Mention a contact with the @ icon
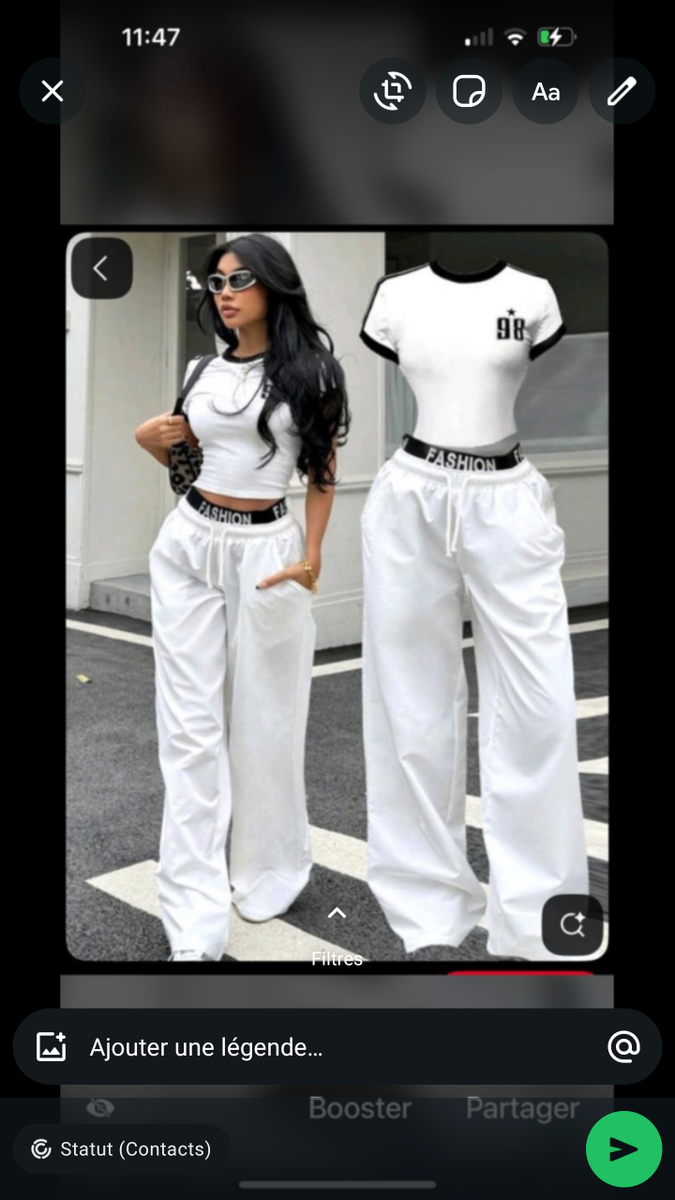The width and height of the screenshot is (675, 1200). click(623, 1047)
